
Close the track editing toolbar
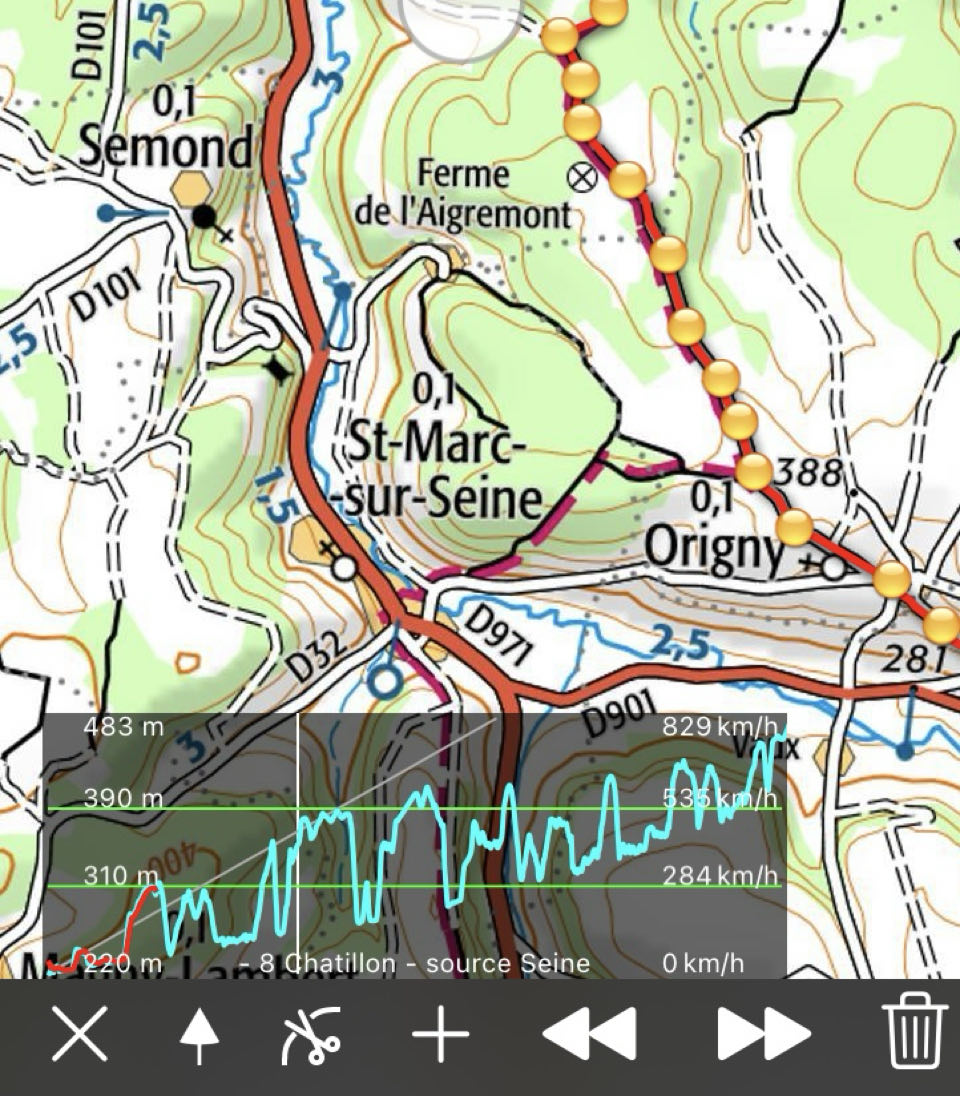80,1034
